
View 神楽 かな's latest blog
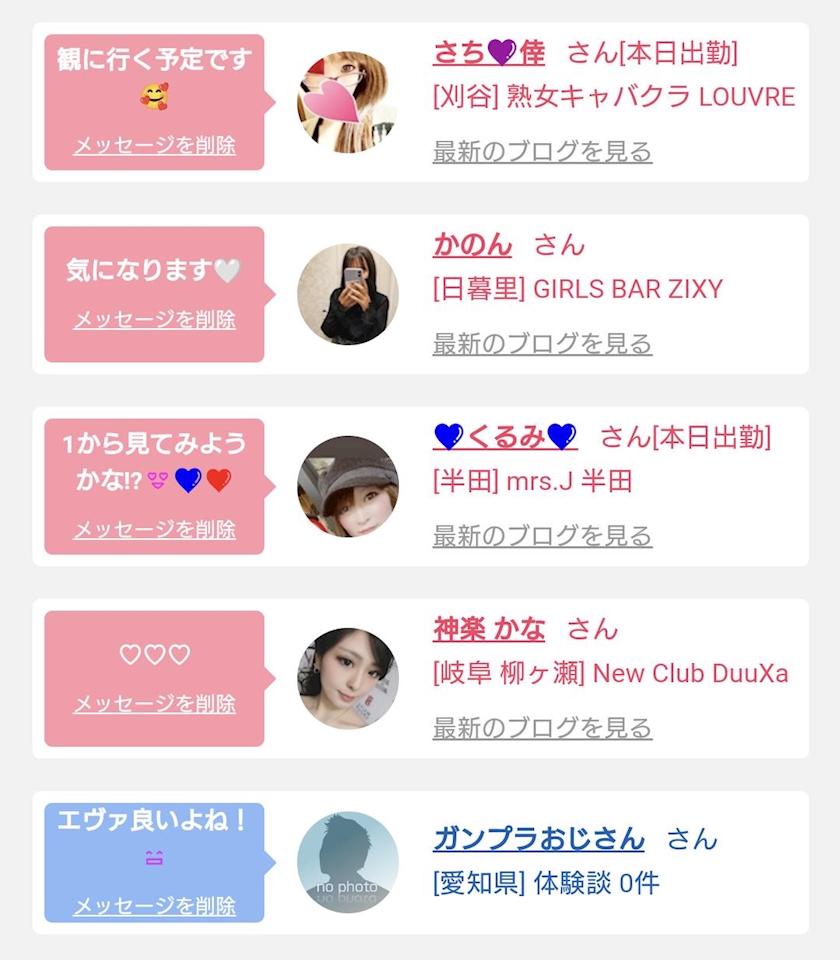tap(542, 728)
